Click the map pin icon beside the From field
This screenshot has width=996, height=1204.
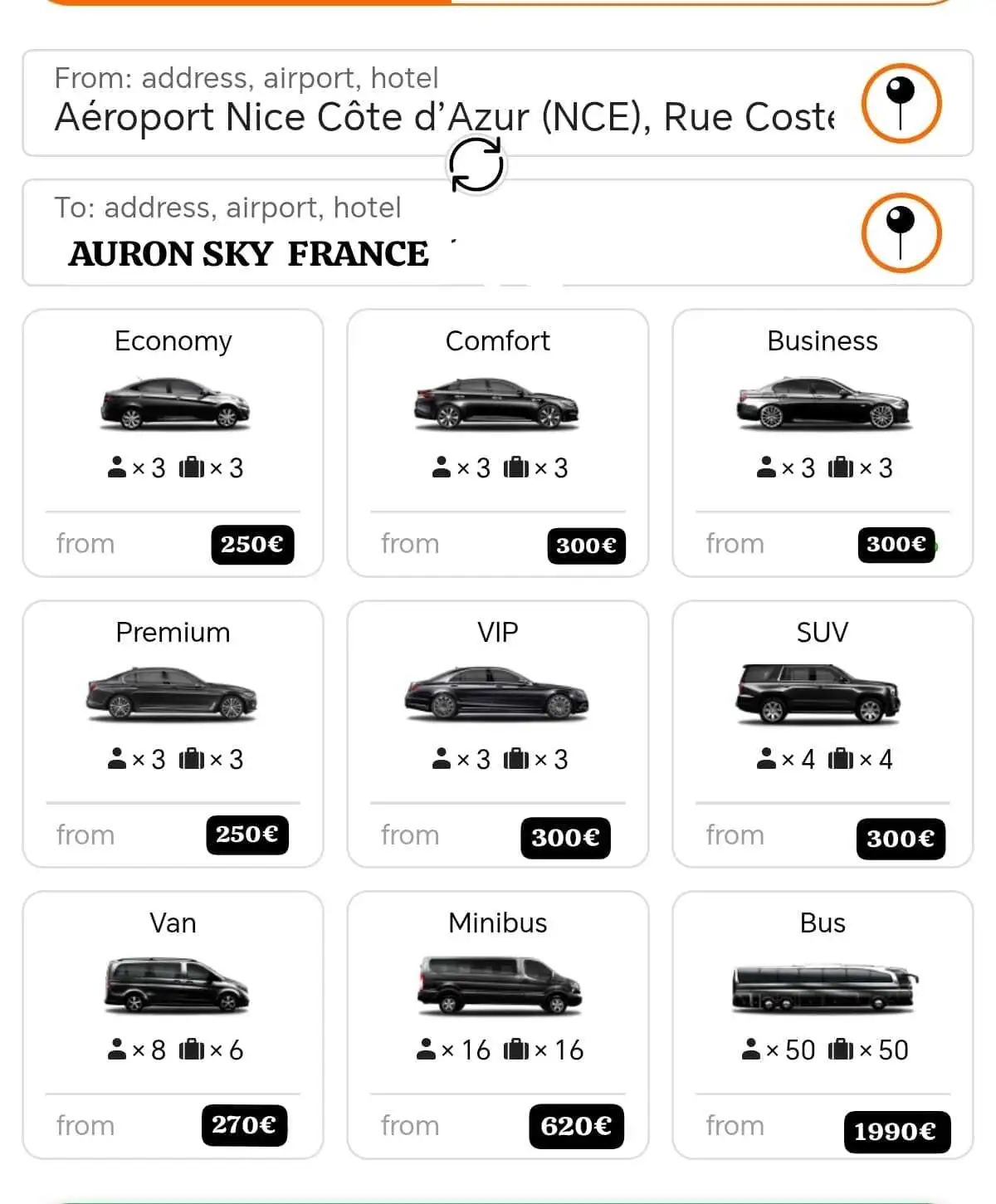click(901, 104)
